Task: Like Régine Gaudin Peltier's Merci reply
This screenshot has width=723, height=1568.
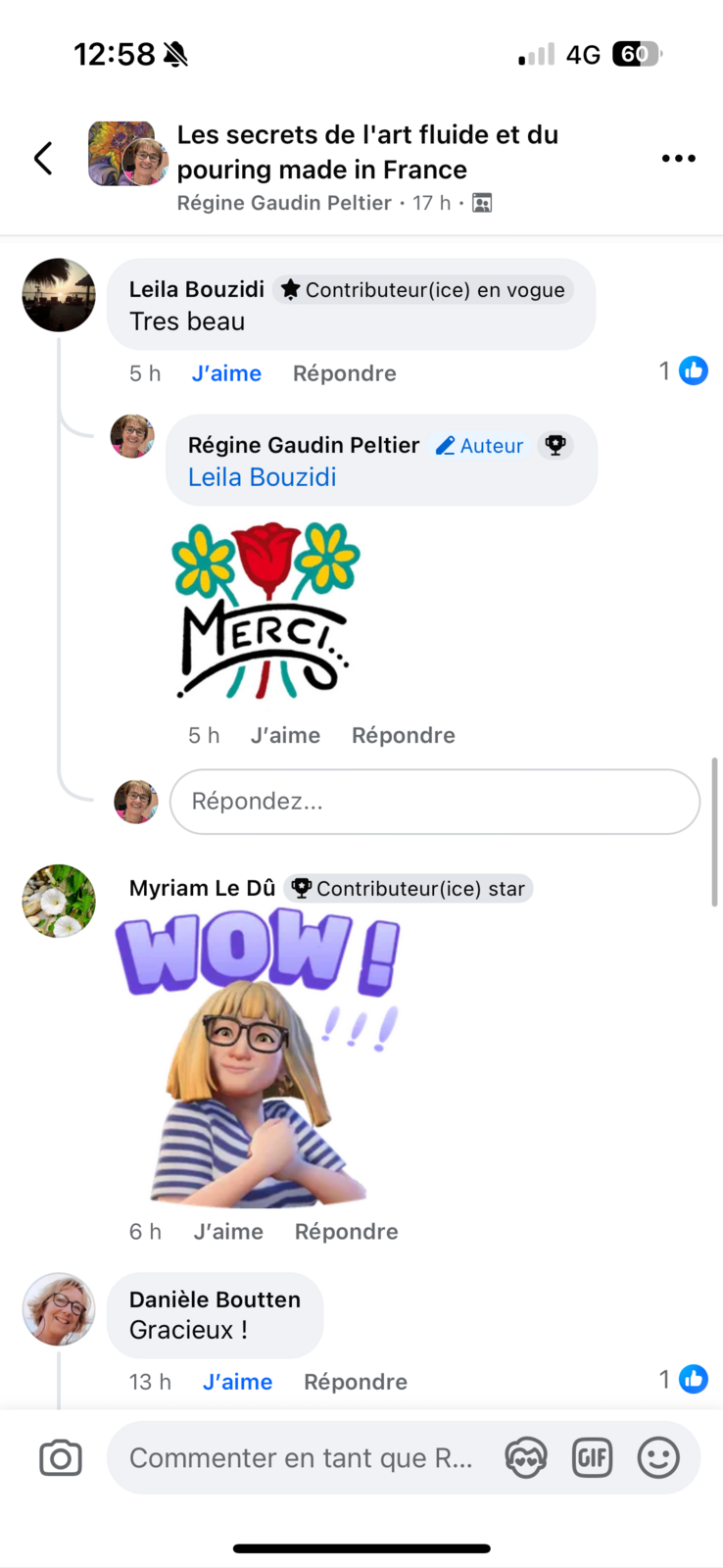Action: click(x=285, y=735)
